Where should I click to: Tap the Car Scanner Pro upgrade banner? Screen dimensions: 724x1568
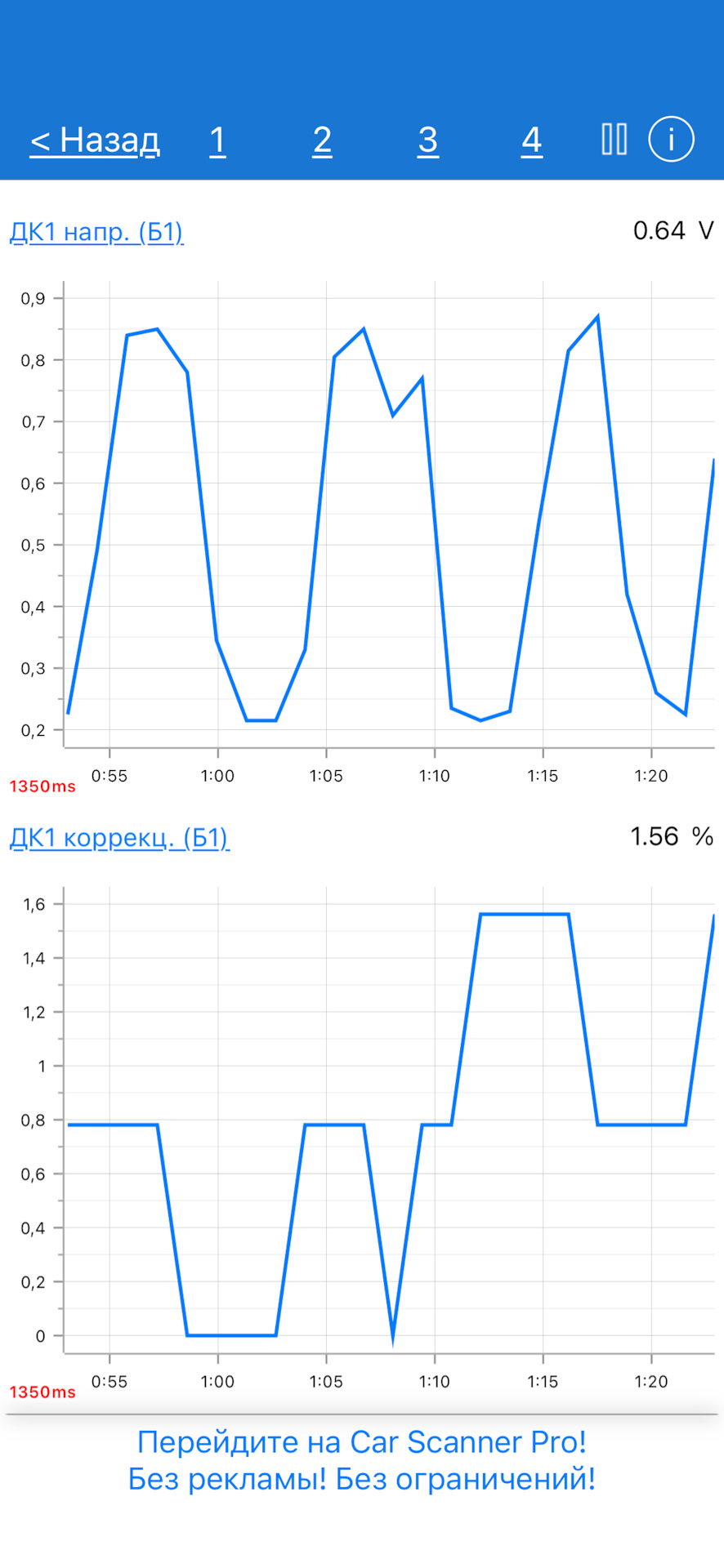click(362, 1460)
